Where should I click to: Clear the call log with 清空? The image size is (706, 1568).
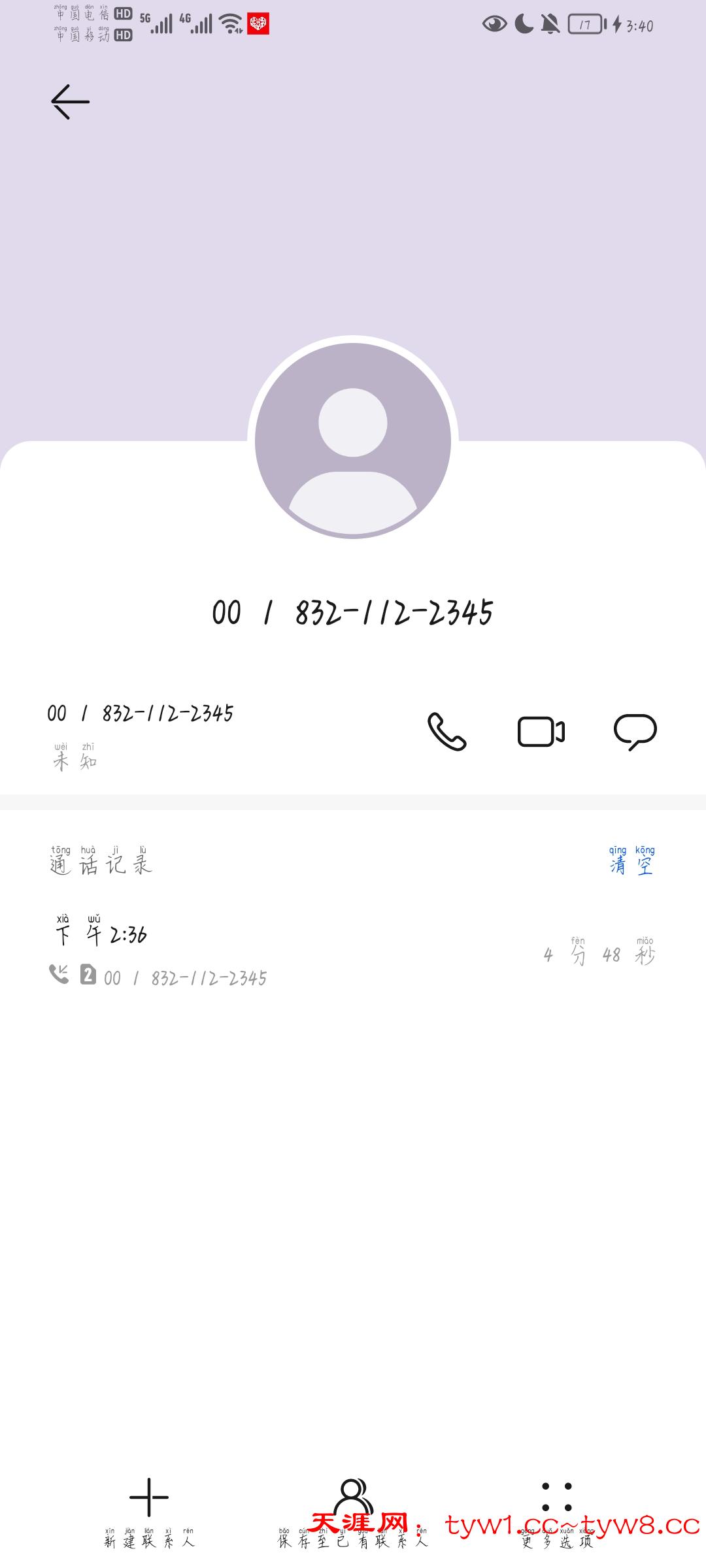[x=631, y=862]
